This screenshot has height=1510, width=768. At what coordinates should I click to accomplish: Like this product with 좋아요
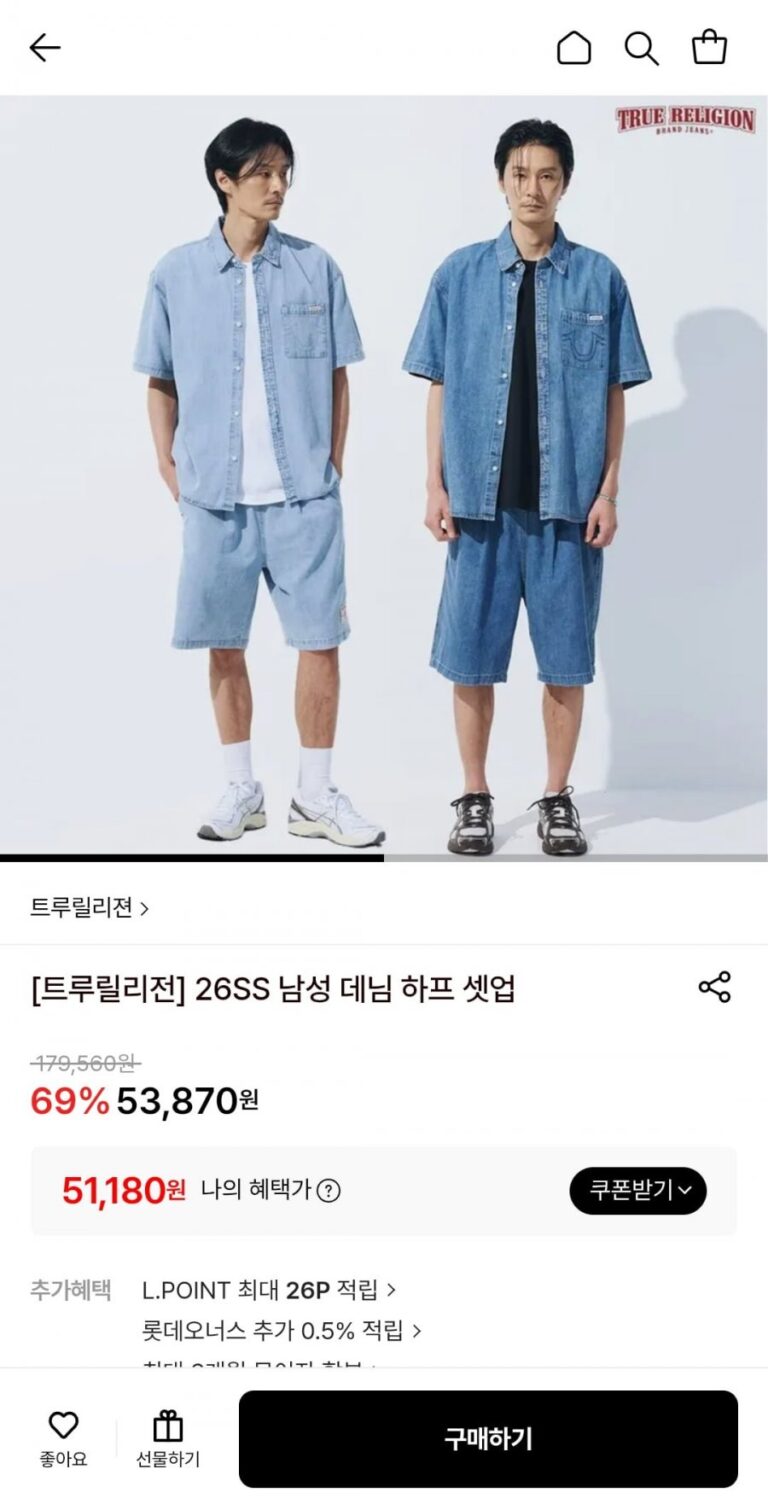coord(63,1439)
